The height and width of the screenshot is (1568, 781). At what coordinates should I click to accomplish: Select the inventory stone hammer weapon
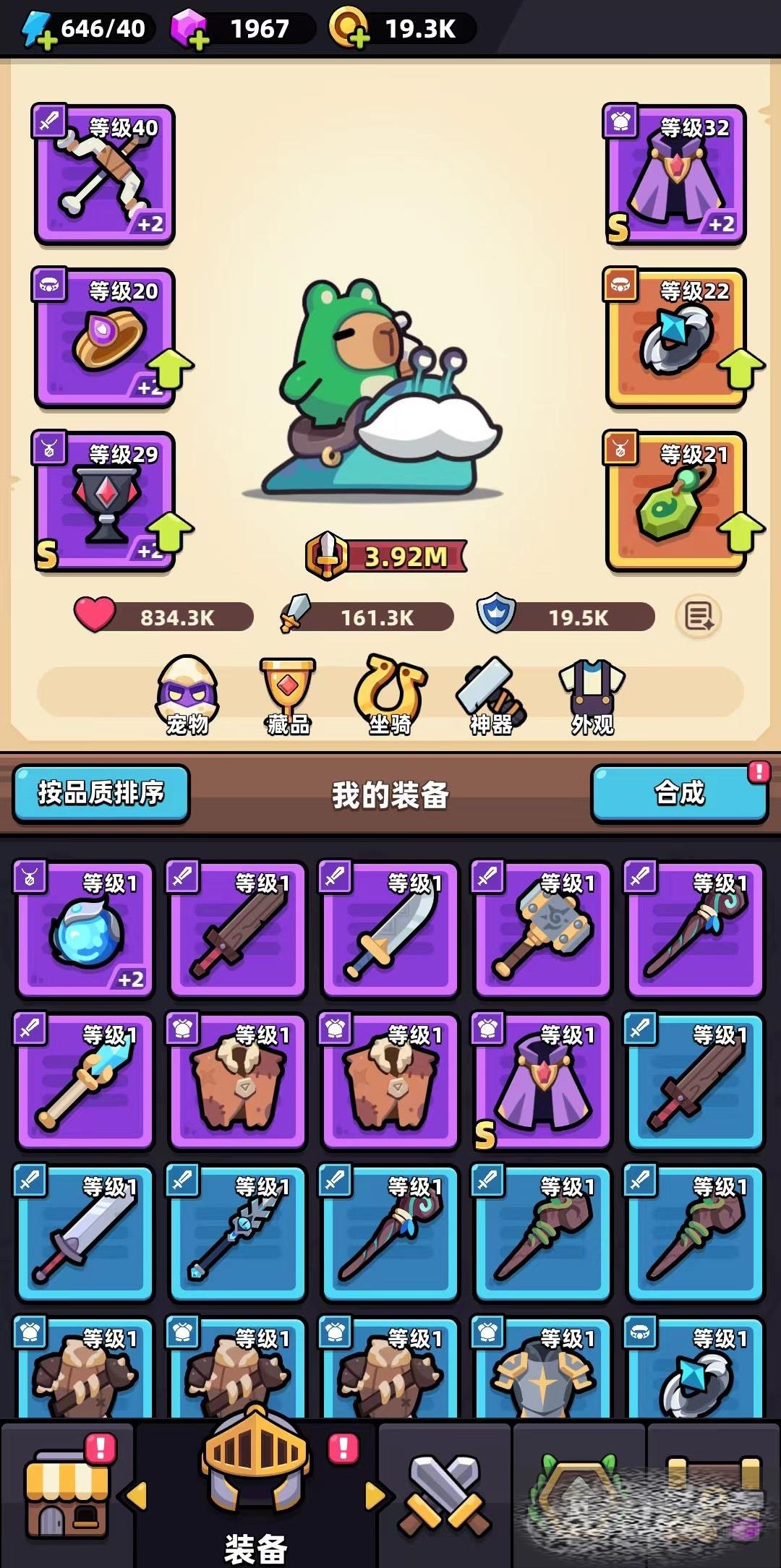(543, 929)
